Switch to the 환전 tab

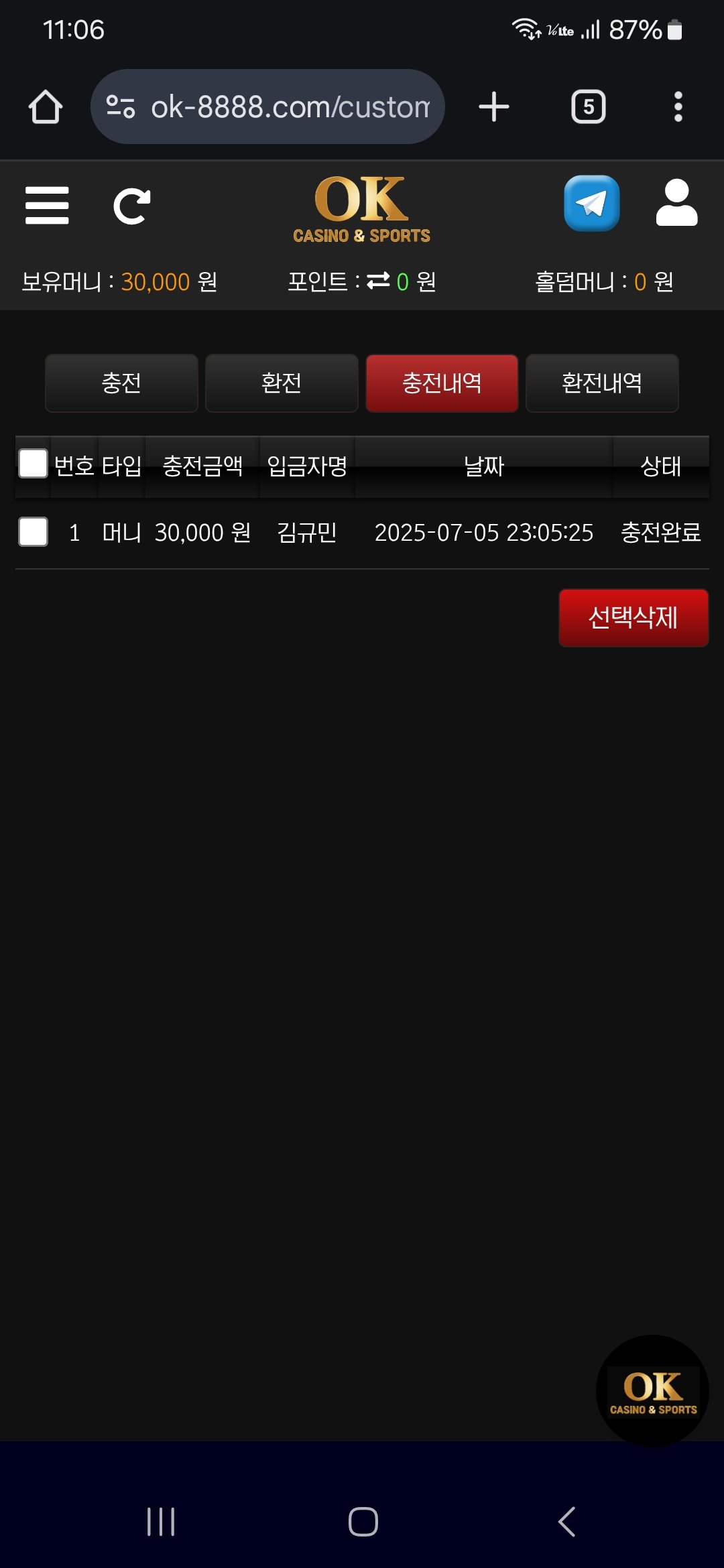[282, 383]
